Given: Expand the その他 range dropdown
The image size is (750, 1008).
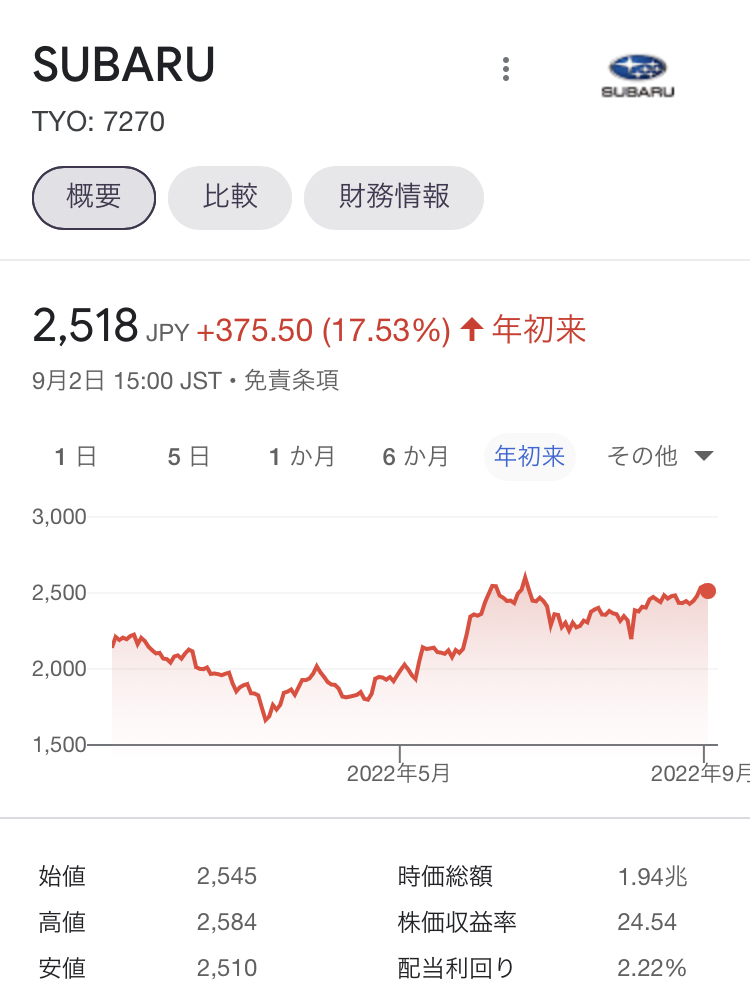Looking at the screenshot, I should tap(660, 457).
